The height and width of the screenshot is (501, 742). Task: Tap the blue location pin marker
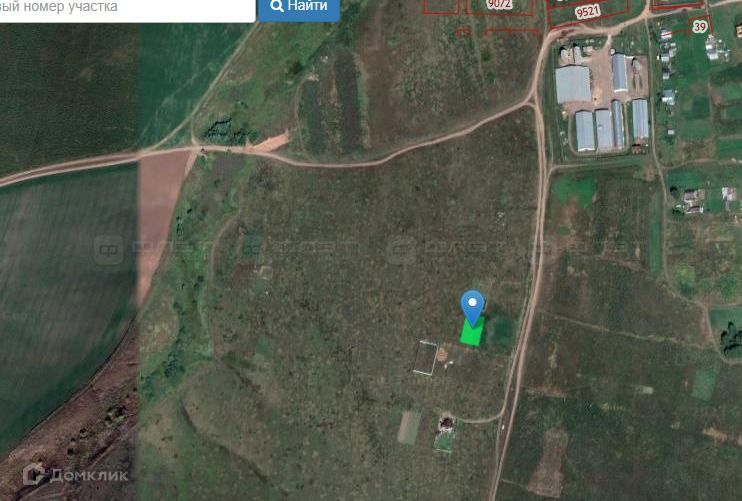(x=472, y=306)
